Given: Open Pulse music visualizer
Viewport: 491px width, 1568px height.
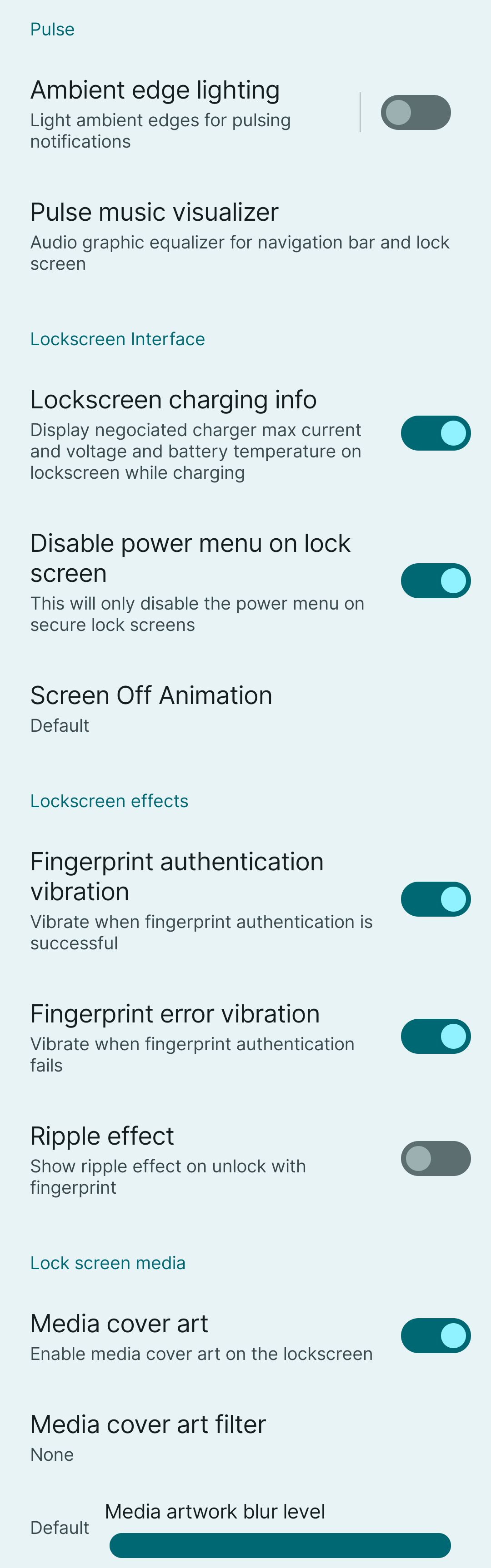Looking at the screenshot, I should [x=240, y=236].
